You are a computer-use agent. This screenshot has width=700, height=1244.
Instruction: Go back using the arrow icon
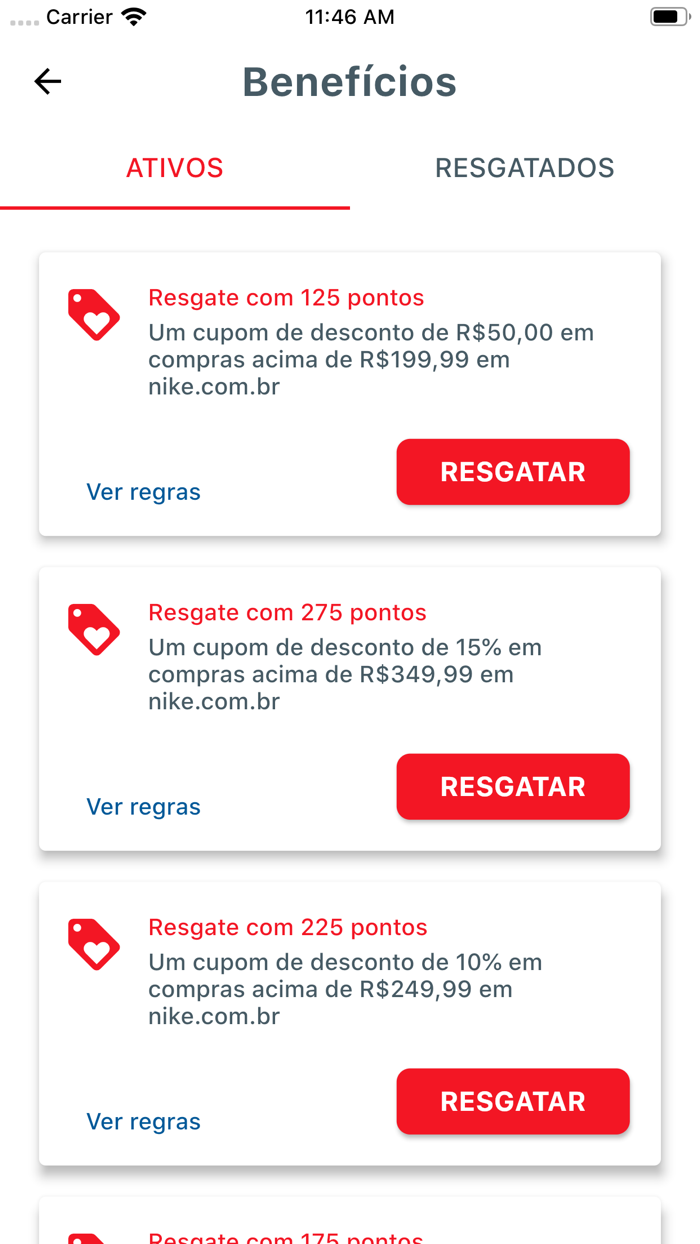point(48,81)
